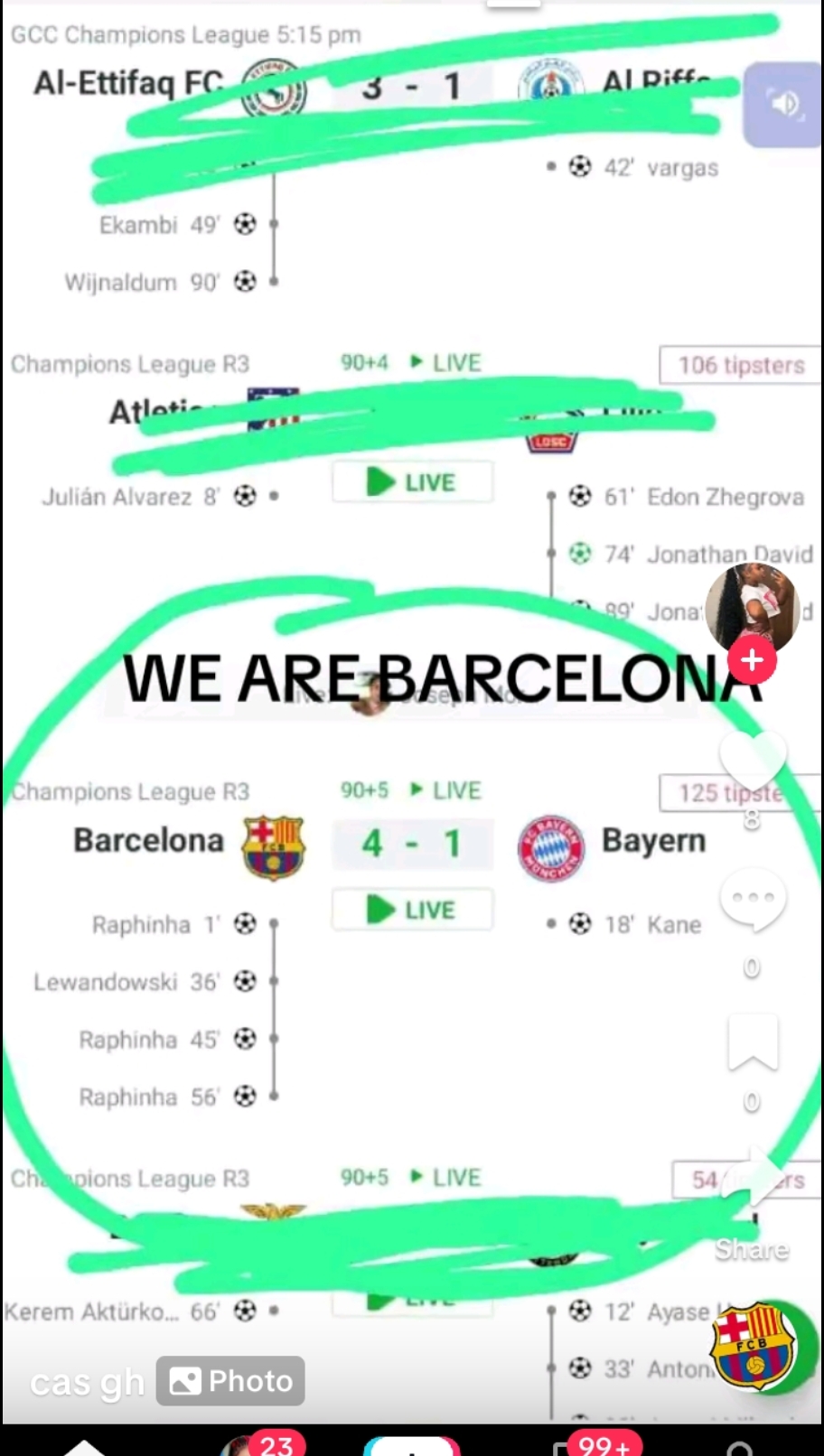Bookmark this post to favorites
824x1456 pixels.
coord(752,1041)
